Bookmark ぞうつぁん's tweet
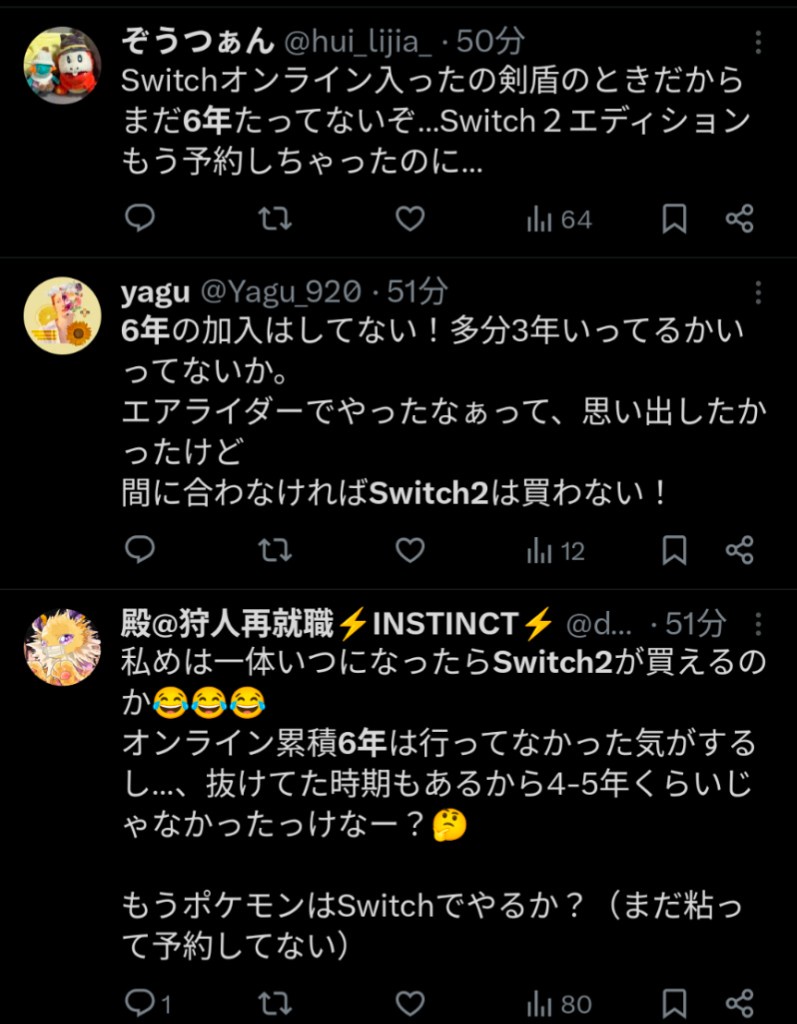 pyautogui.click(x=675, y=218)
